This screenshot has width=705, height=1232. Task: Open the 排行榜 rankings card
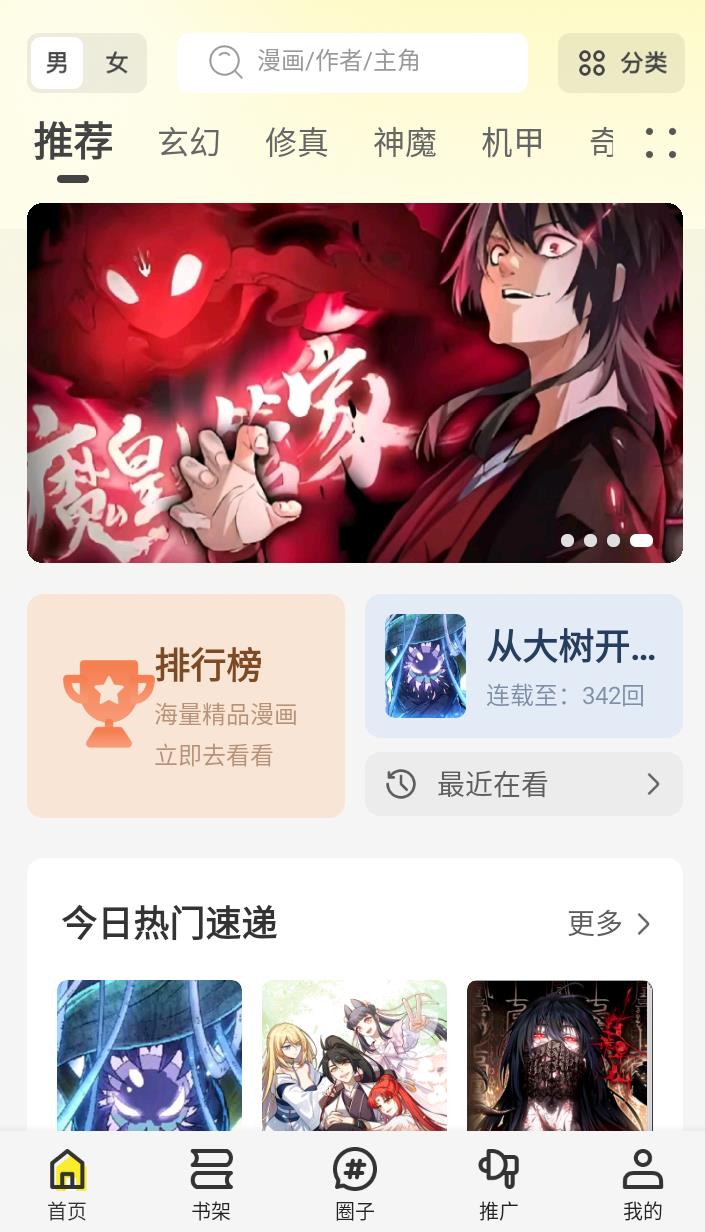pyautogui.click(x=186, y=706)
